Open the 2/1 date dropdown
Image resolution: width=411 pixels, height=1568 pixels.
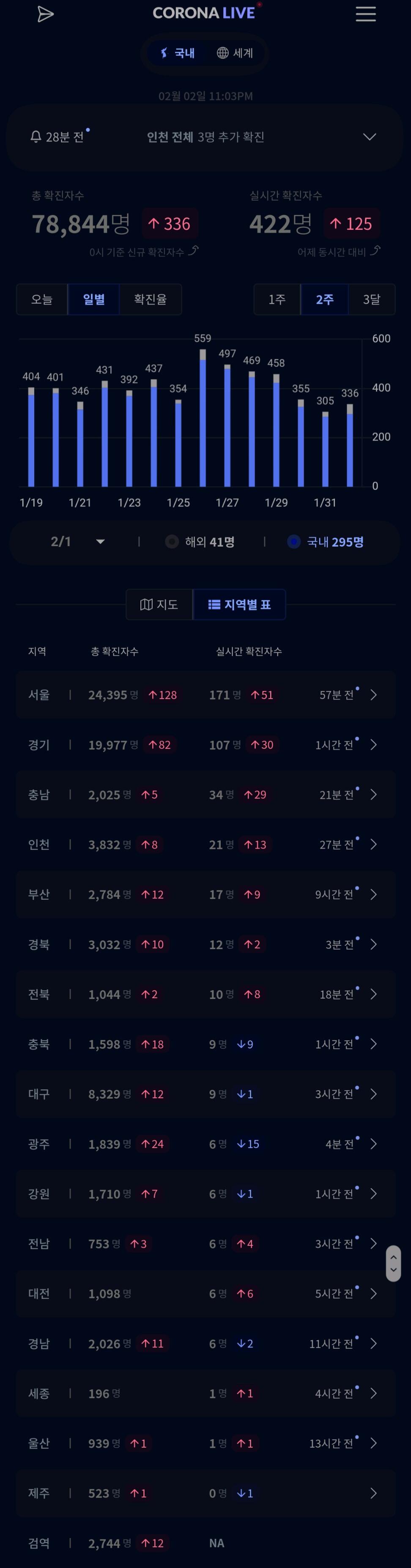pyautogui.click(x=77, y=541)
